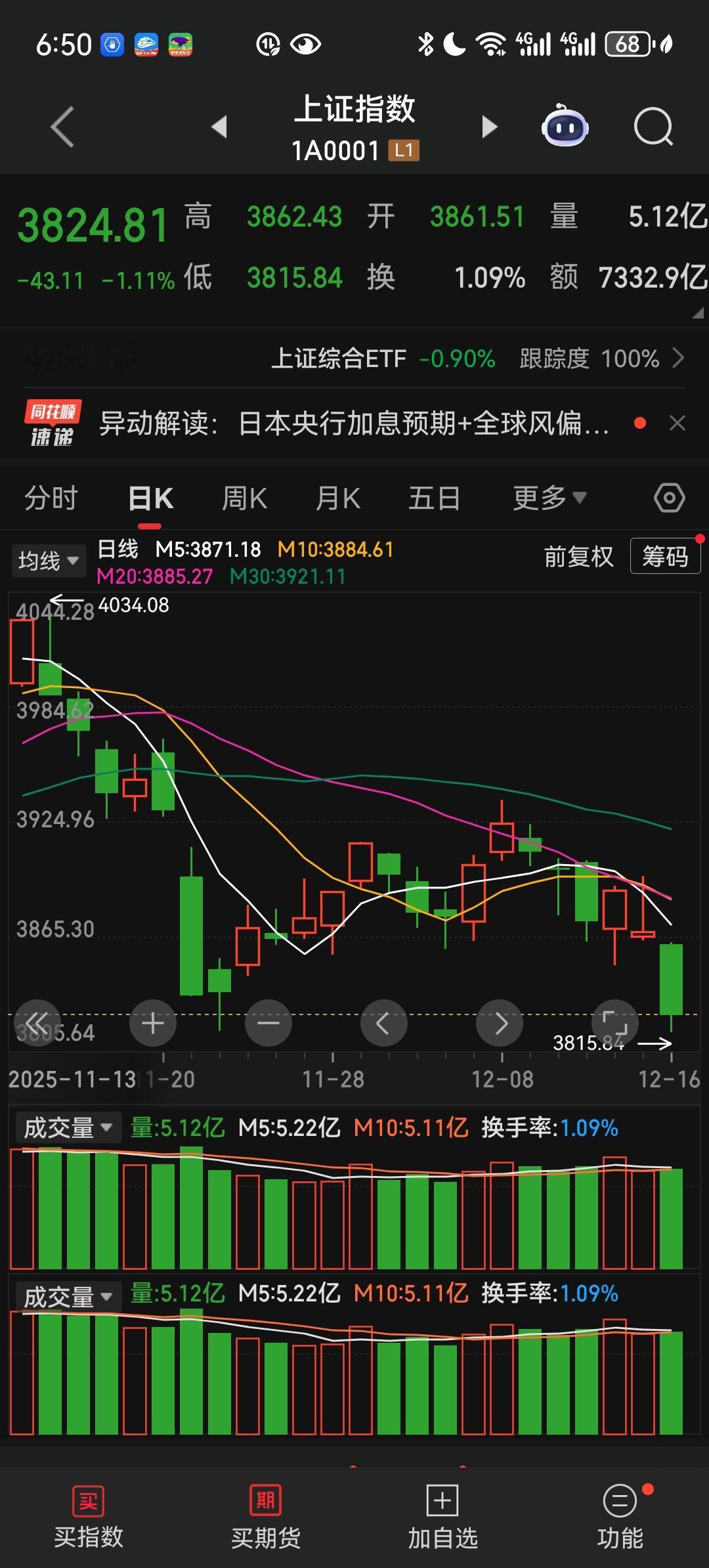Switch to the 周K weekly tab
This screenshot has width=709, height=1568.
point(244,498)
